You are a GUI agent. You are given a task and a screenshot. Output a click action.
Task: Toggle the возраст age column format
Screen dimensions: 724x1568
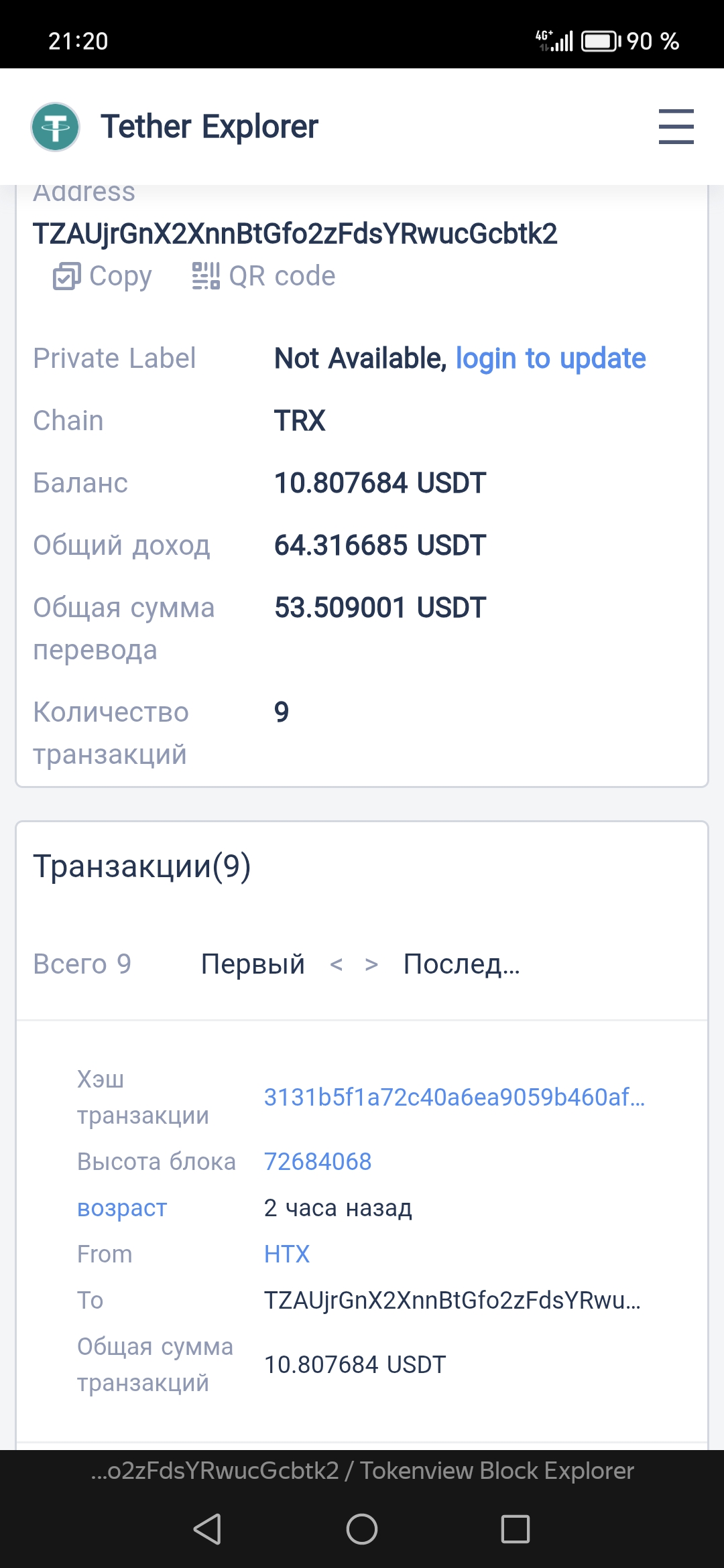[x=122, y=1207]
